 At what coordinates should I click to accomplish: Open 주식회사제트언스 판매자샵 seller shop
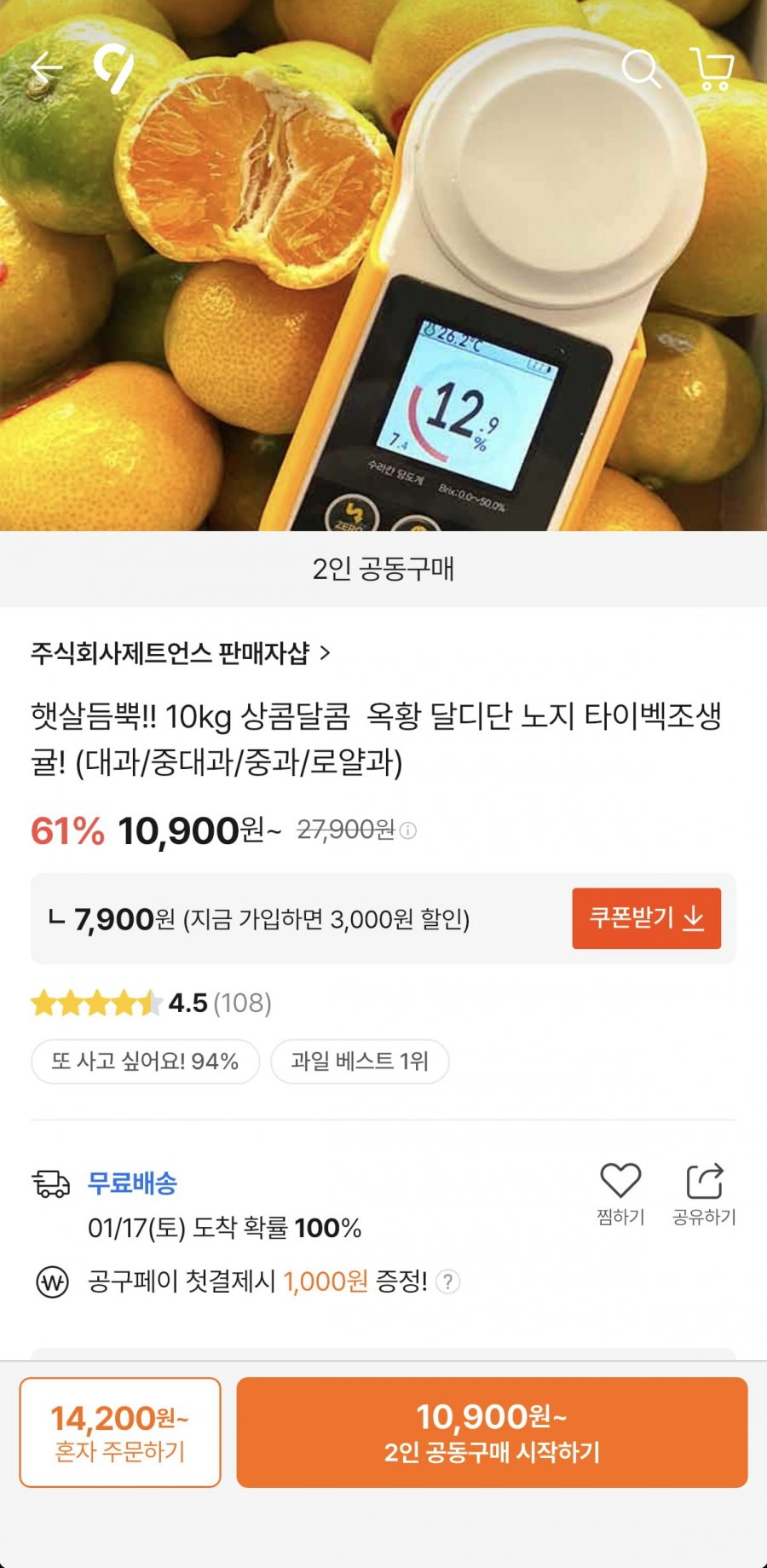click(x=180, y=653)
